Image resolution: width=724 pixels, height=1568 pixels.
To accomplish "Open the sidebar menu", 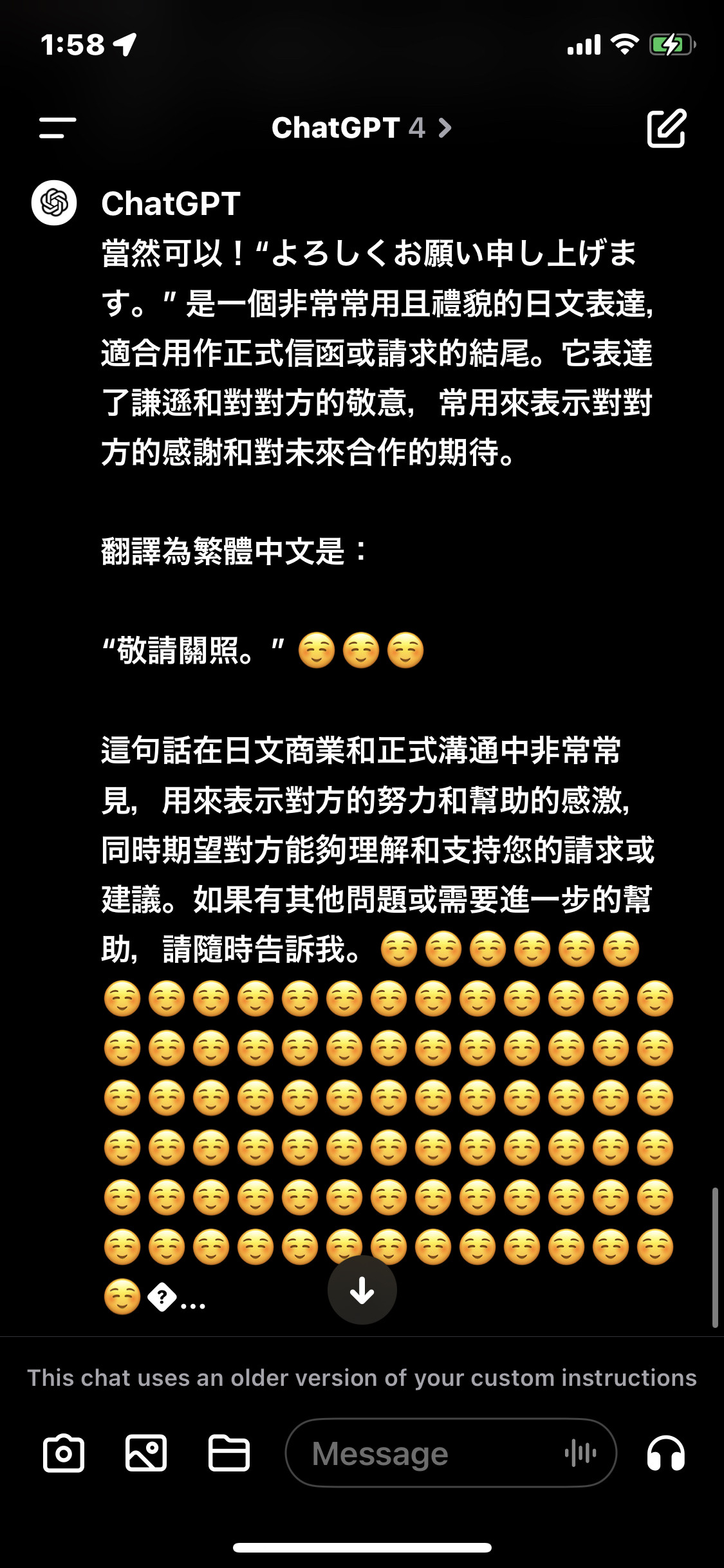I will (x=57, y=127).
